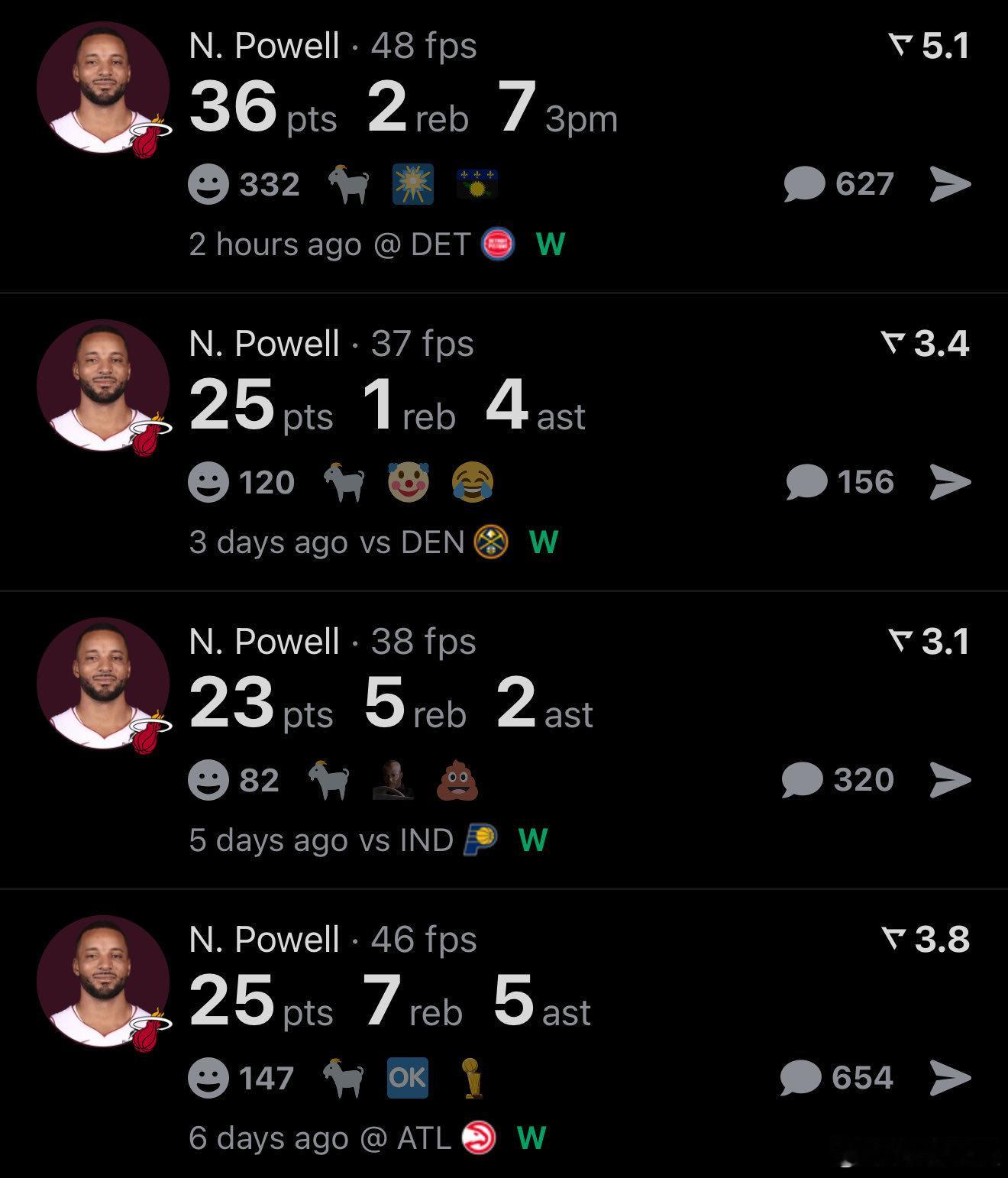Share the game at ATL
This screenshot has width=1008, height=1178.
point(951,1079)
